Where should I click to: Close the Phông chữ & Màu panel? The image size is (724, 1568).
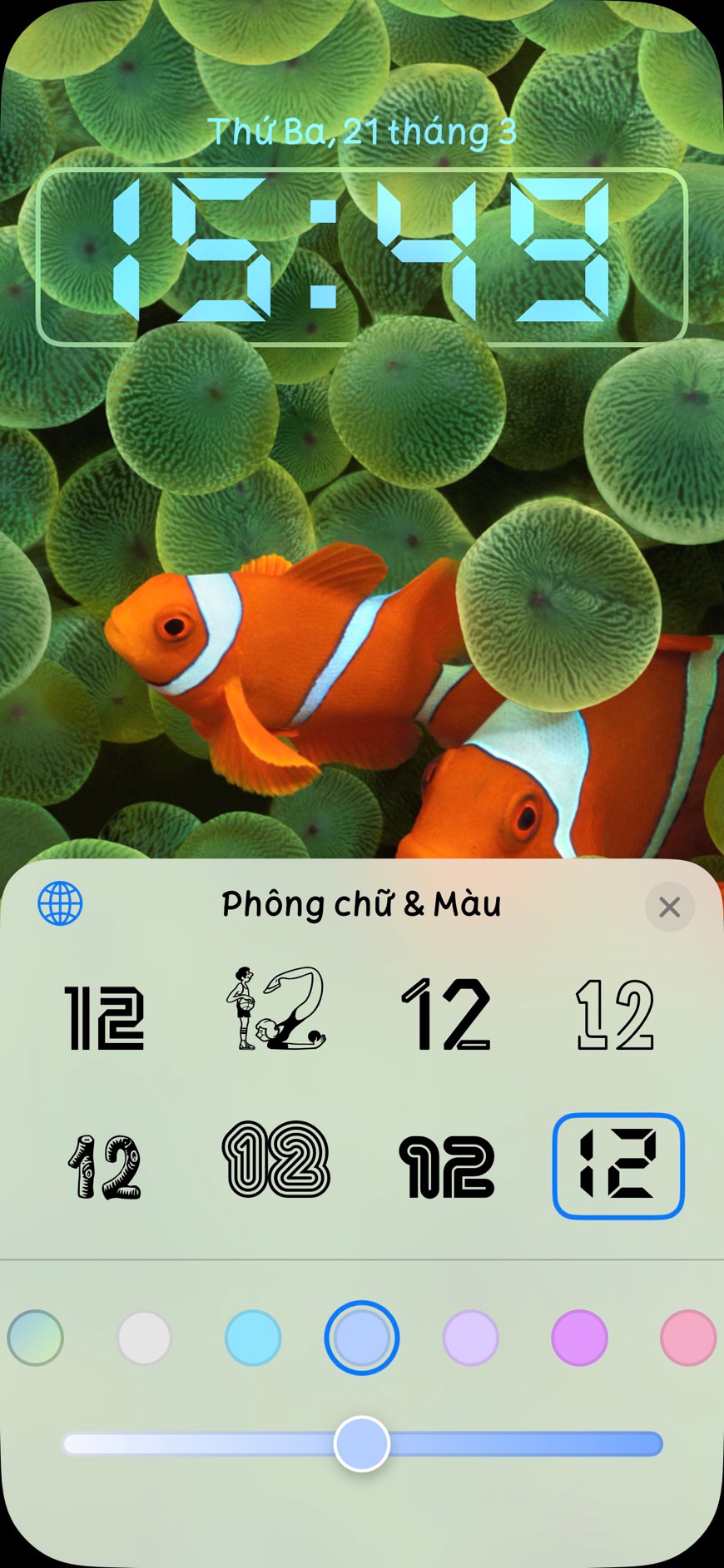tap(669, 907)
